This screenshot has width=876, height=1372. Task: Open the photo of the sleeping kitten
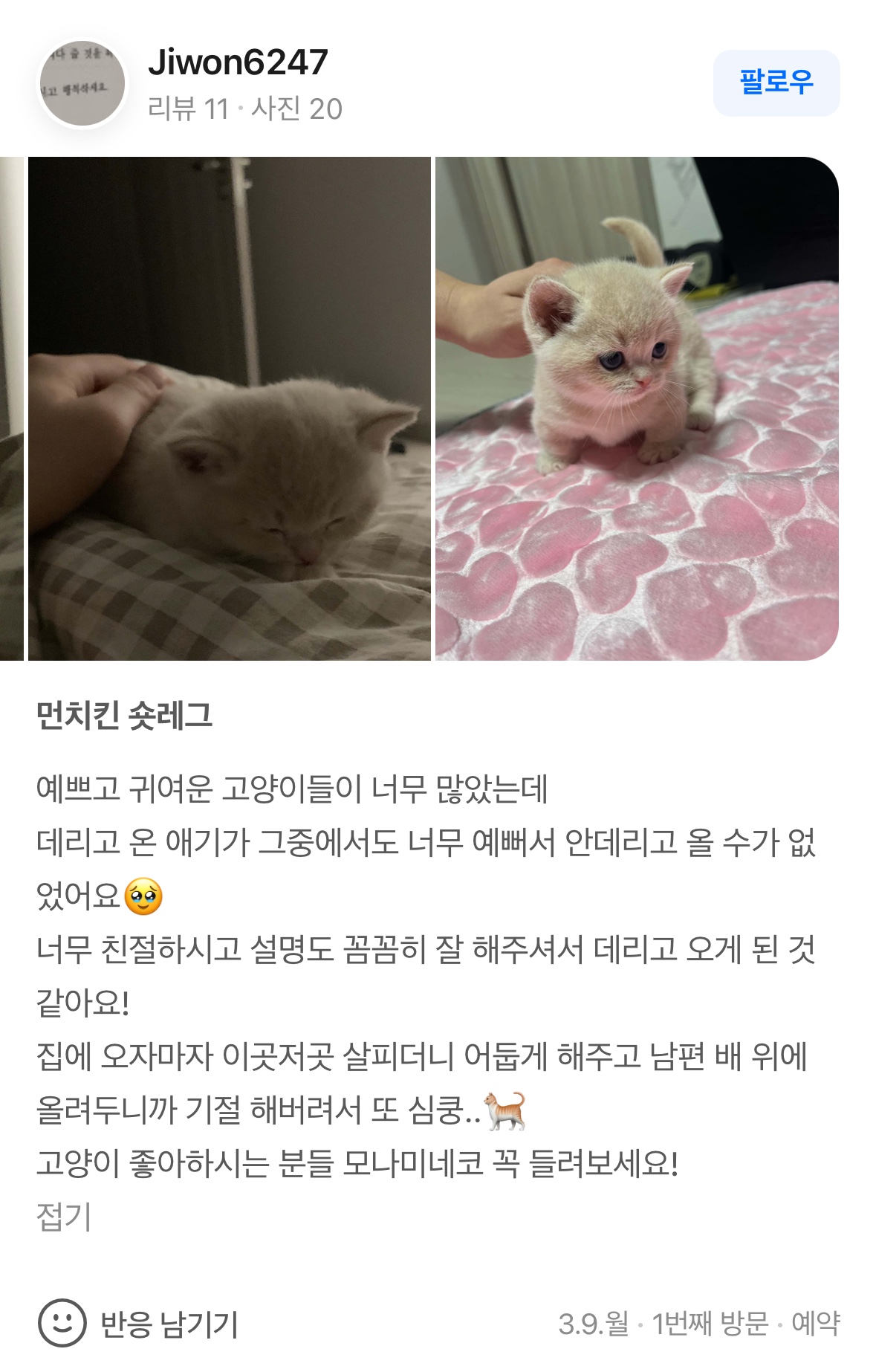[x=229, y=408]
